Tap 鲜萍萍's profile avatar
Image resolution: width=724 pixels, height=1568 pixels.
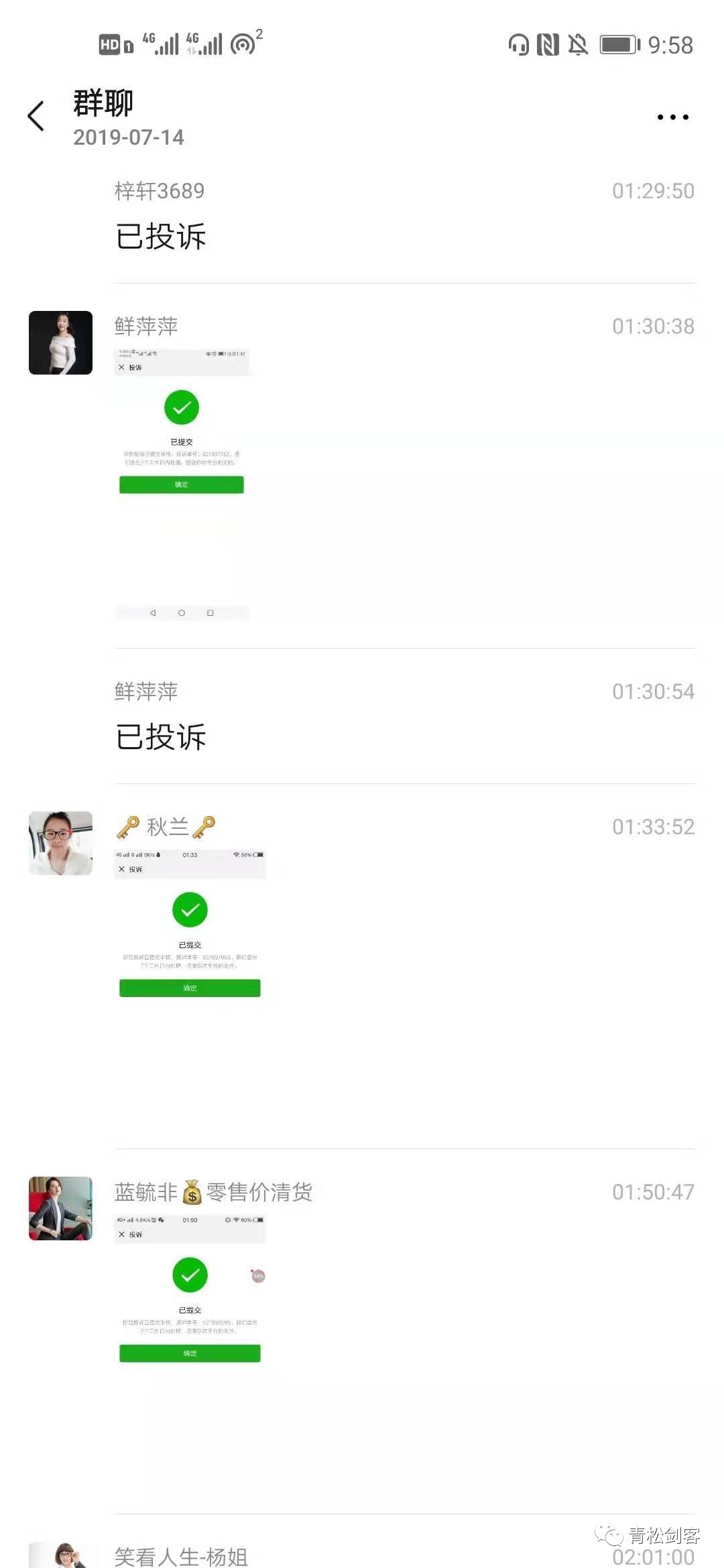tap(60, 342)
